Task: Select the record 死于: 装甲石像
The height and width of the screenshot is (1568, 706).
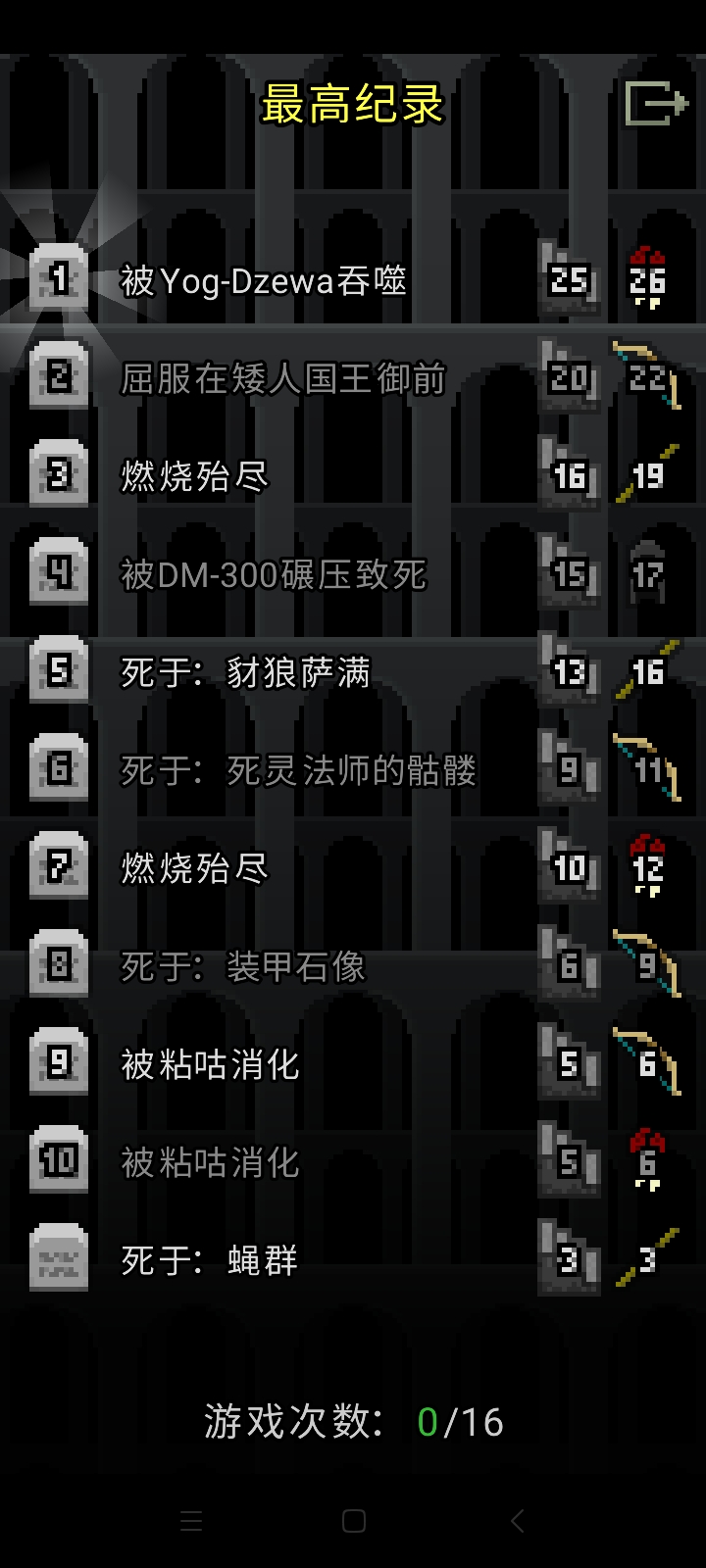Action: 243,967
